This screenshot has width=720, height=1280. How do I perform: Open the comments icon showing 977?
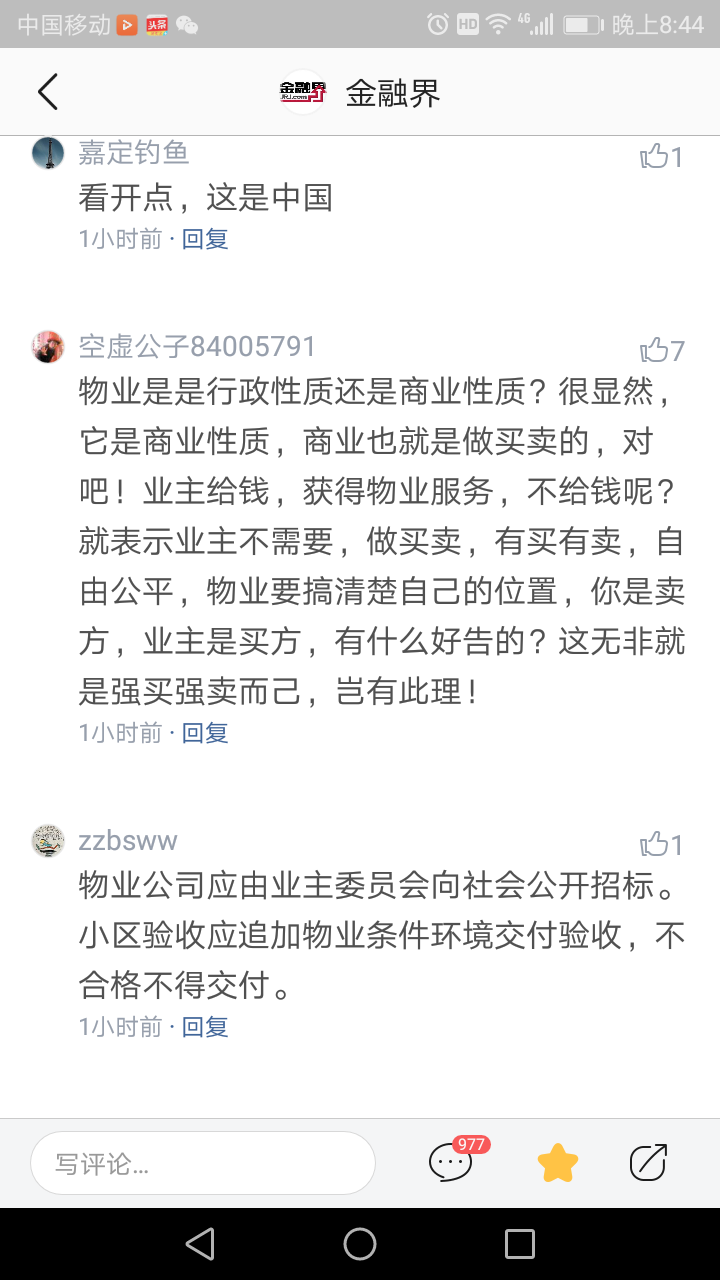point(451,1163)
